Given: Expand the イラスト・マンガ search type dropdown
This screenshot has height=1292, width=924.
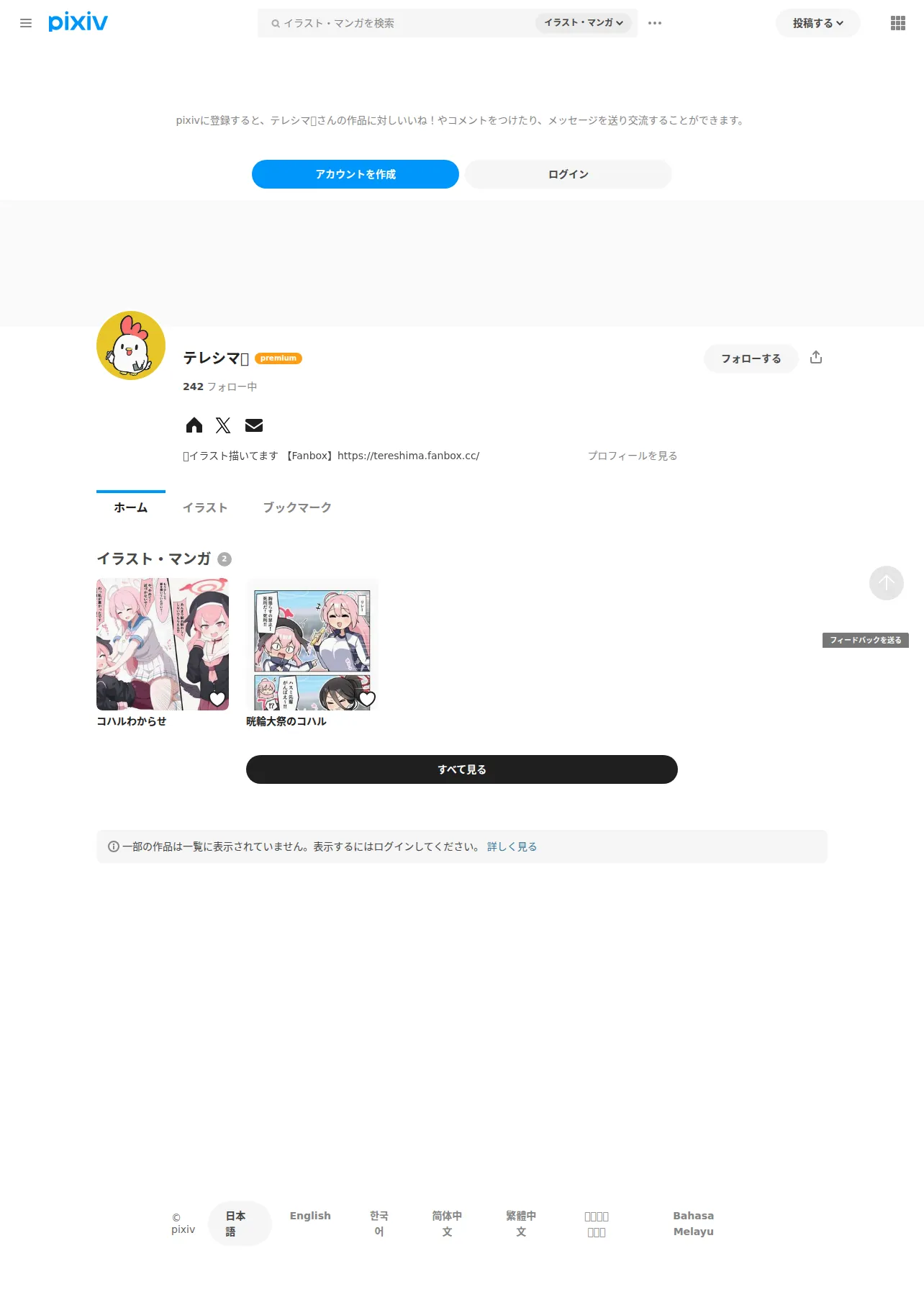Looking at the screenshot, I should click(x=584, y=23).
